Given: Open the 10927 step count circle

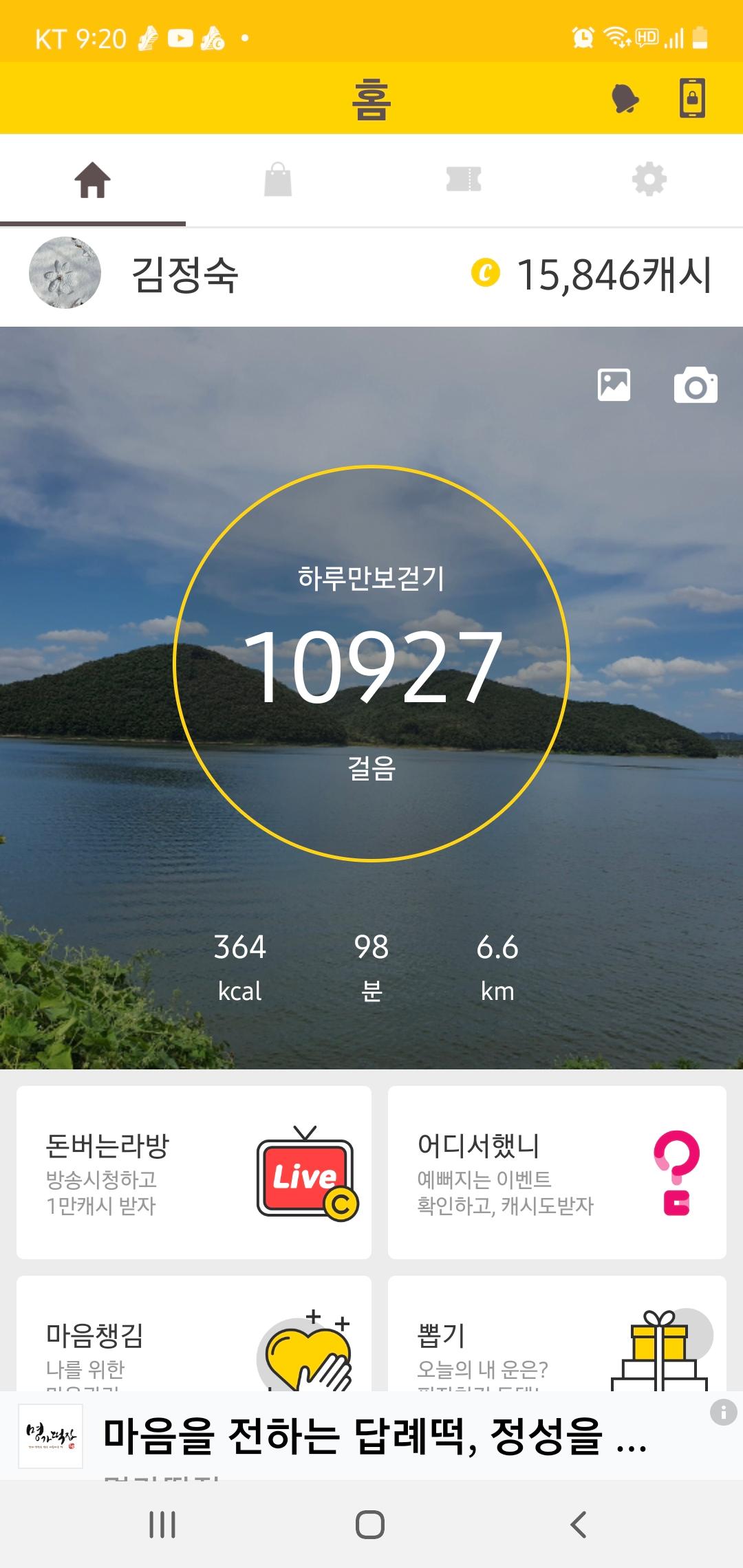Looking at the screenshot, I should coord(371,664).
